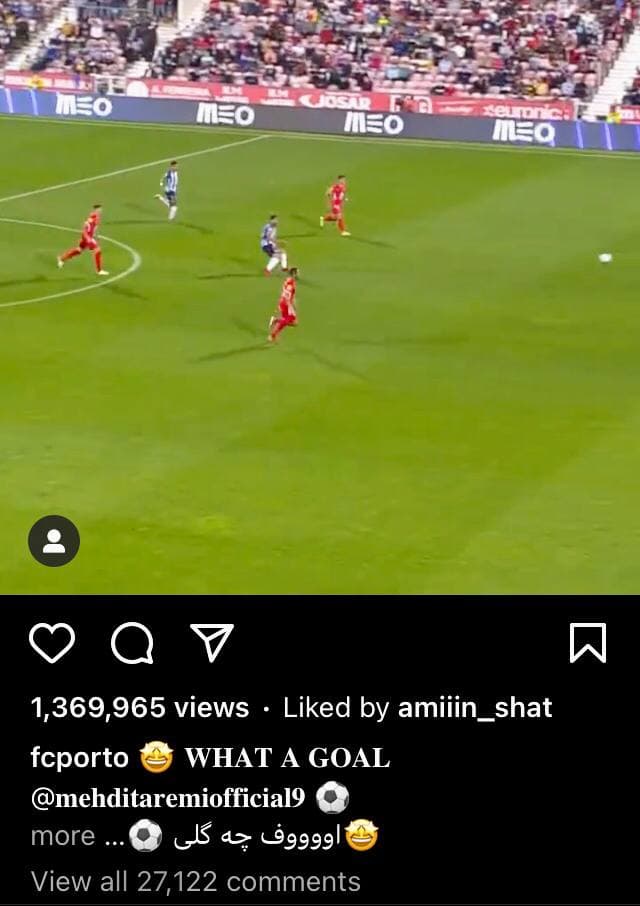
Task: Save this post with the bookmark icon
Action: tap(587, 642)
